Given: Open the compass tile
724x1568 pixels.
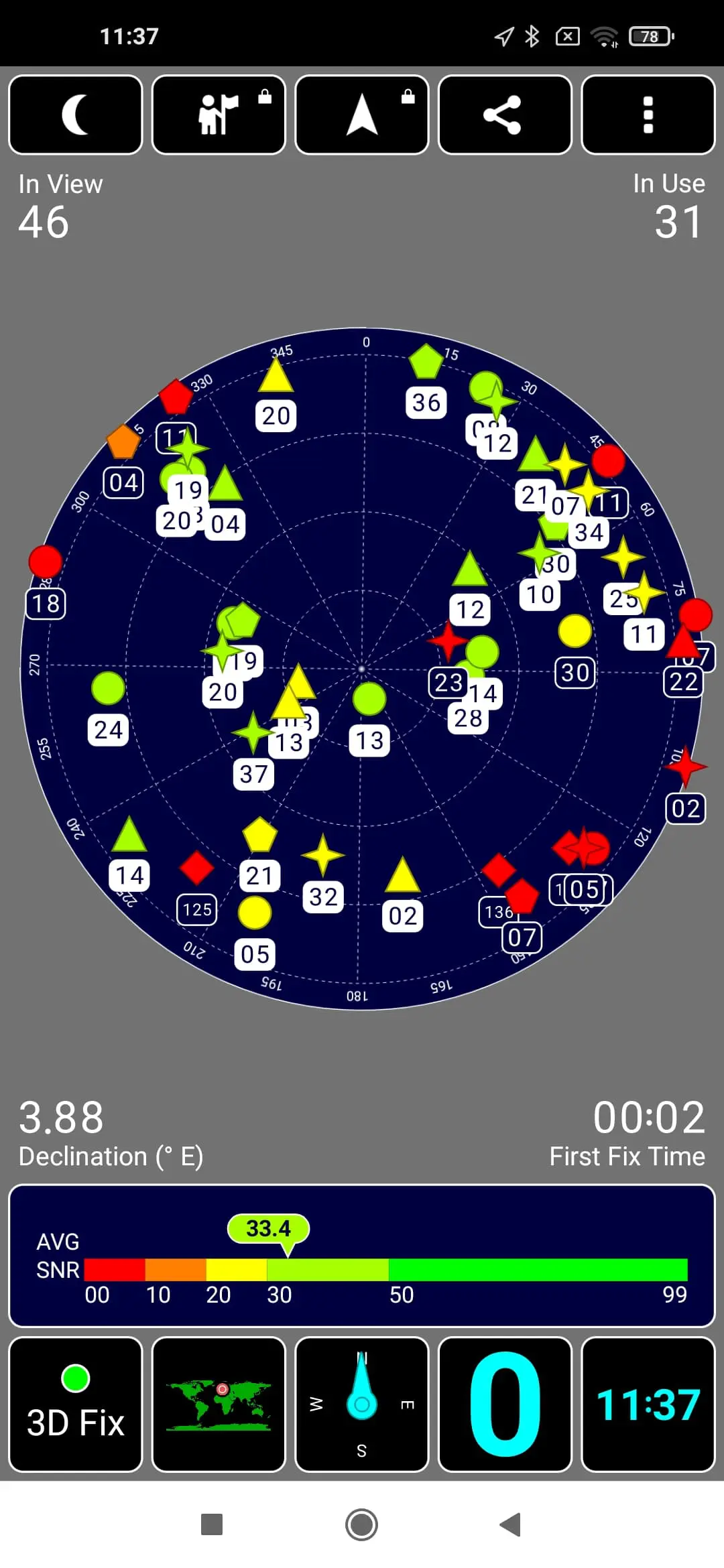Looking at the screenshot, I should click(x=362, y=1404).
